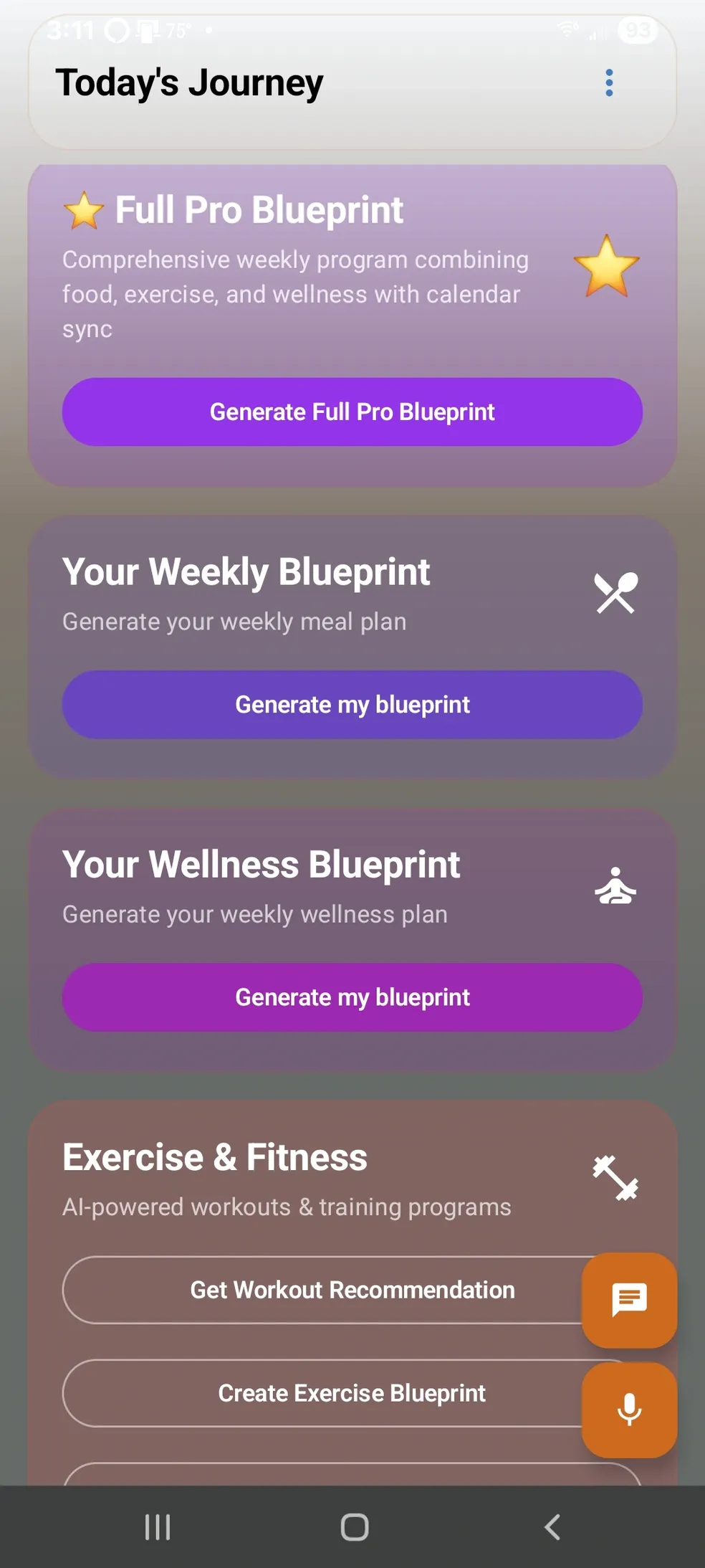Tap Generate my blueprint under Weekly Blueprint

(x=352, y=705)
